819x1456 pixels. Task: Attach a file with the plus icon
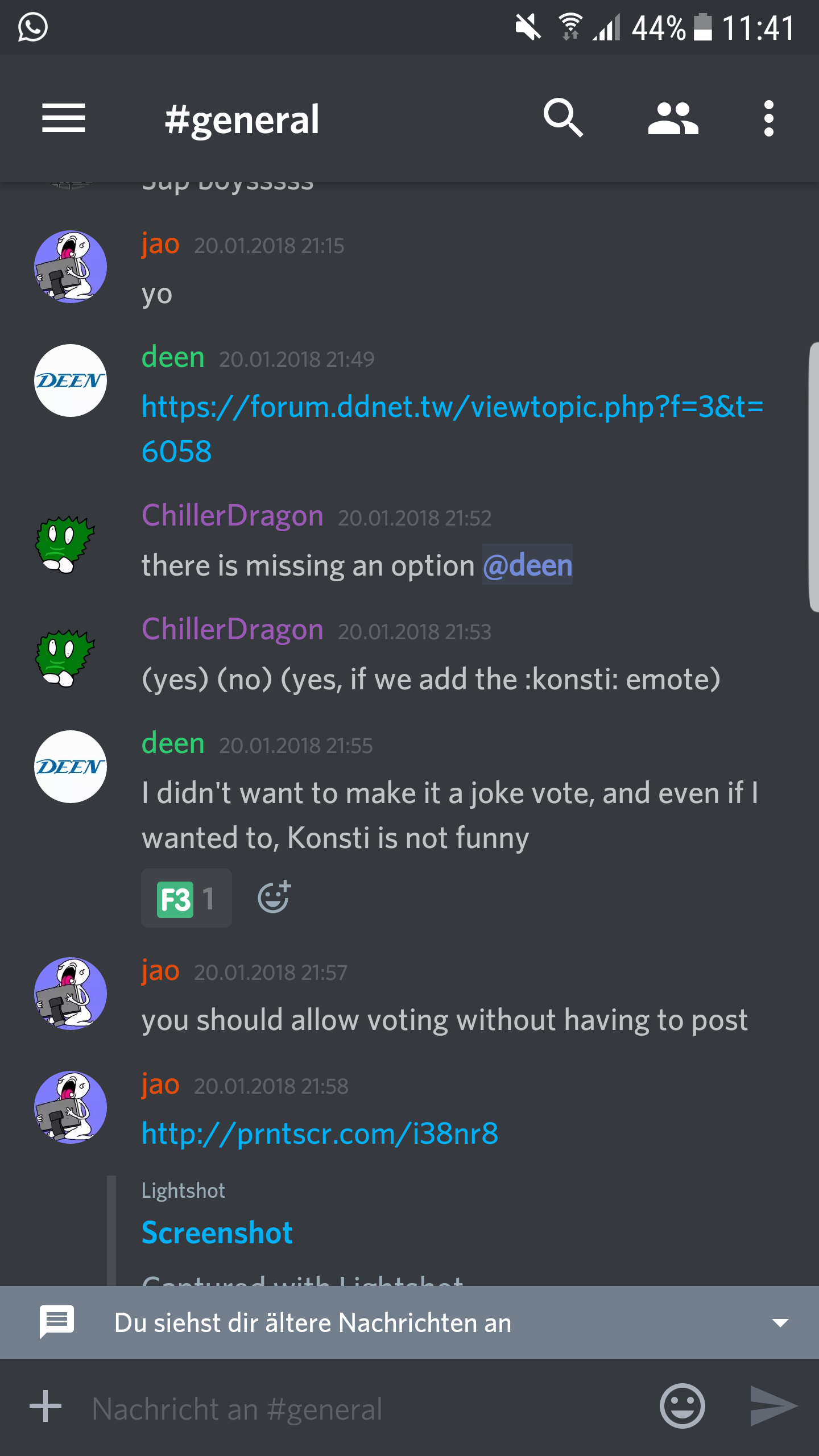tap(45, 1407)
